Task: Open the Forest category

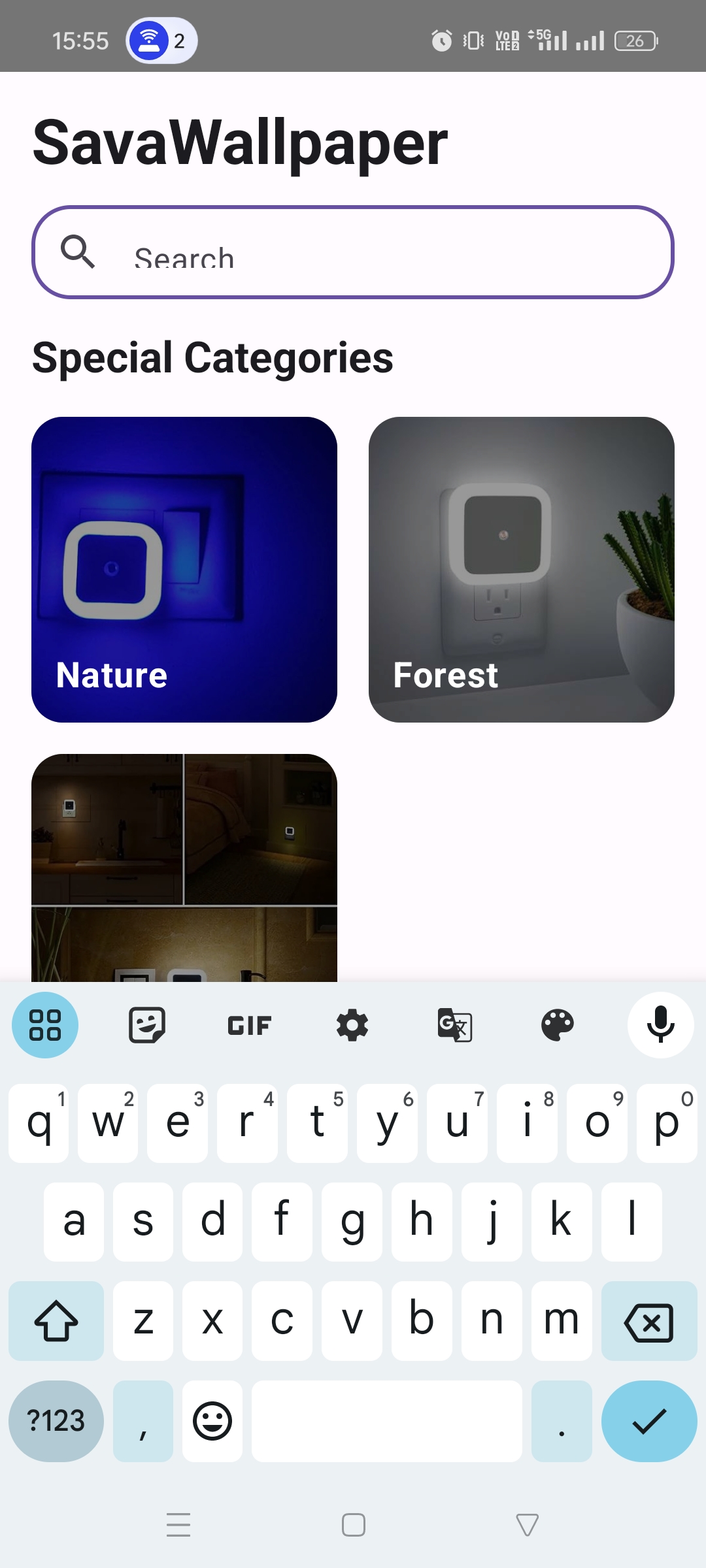Action: [x=522, y=570]
